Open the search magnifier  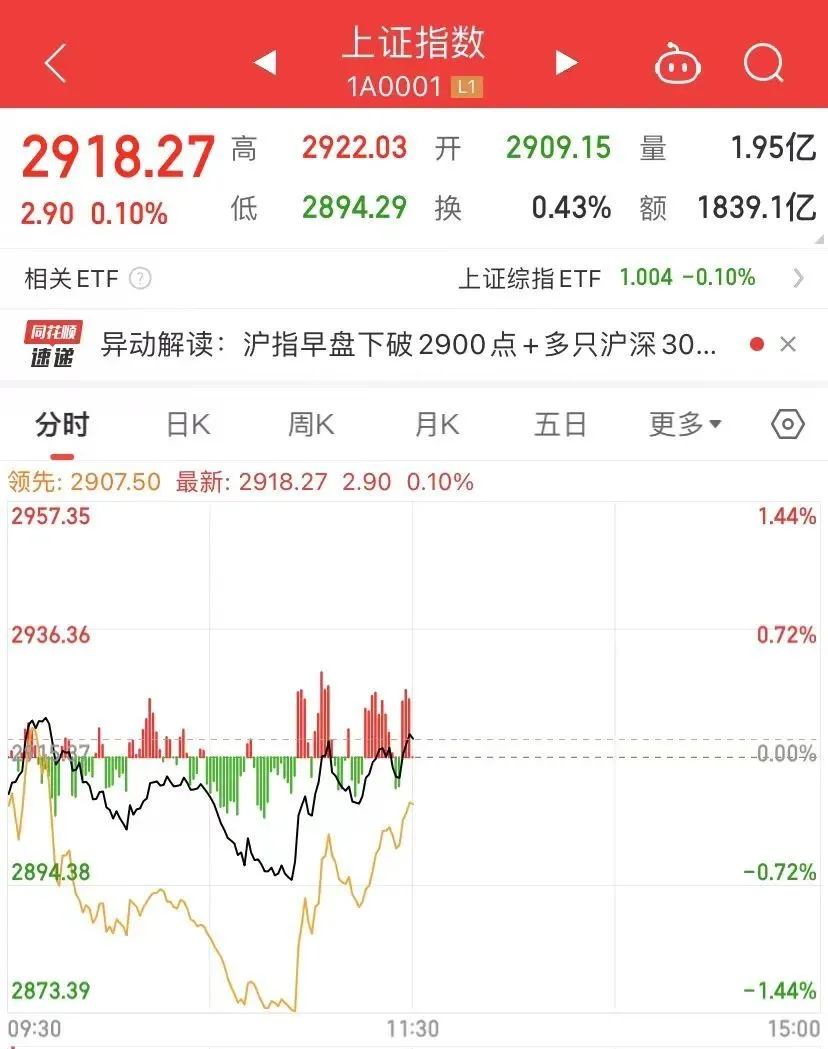[x=765, y=65]
